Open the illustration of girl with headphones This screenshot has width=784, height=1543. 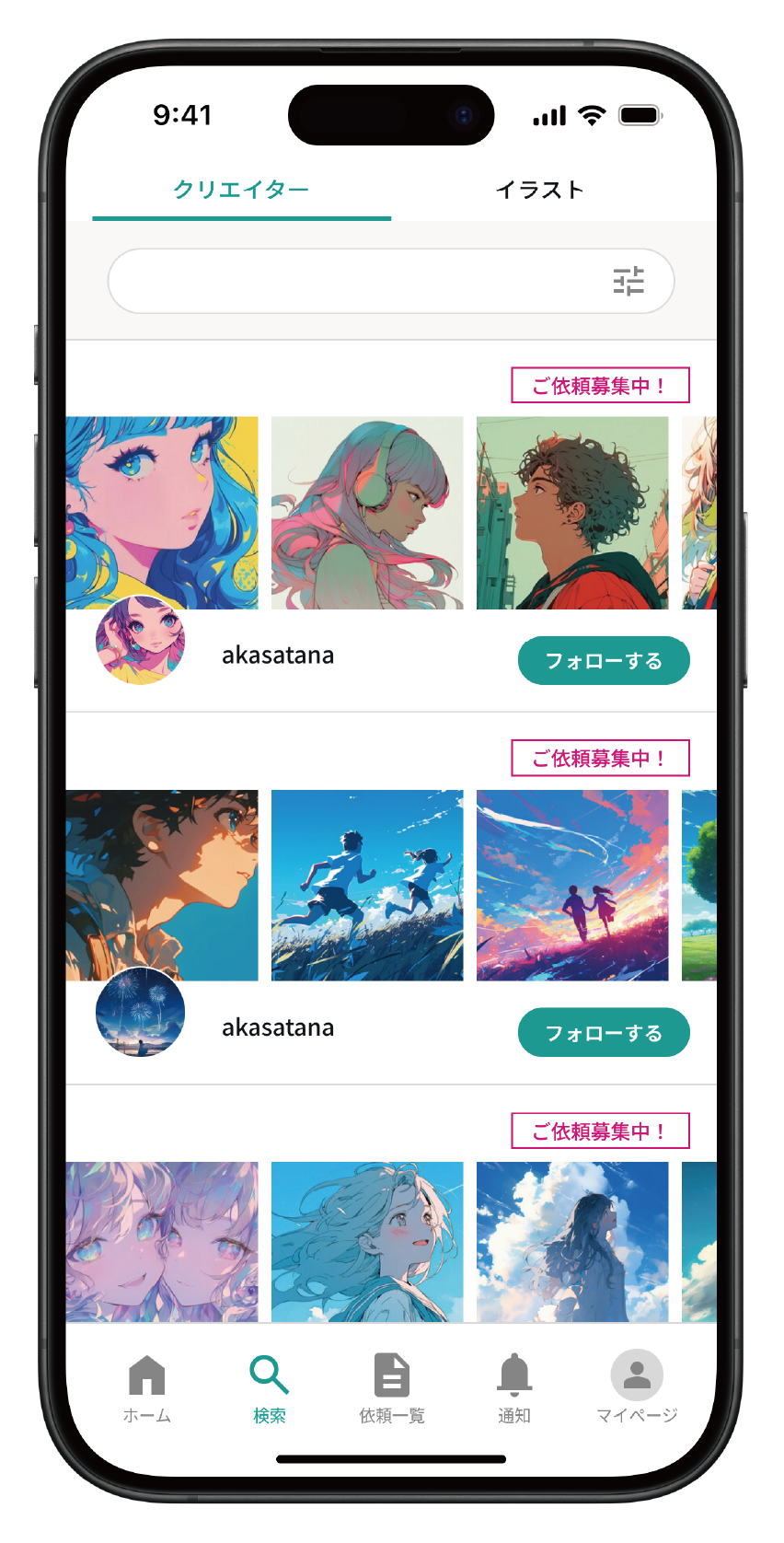[x=367, y=513]
